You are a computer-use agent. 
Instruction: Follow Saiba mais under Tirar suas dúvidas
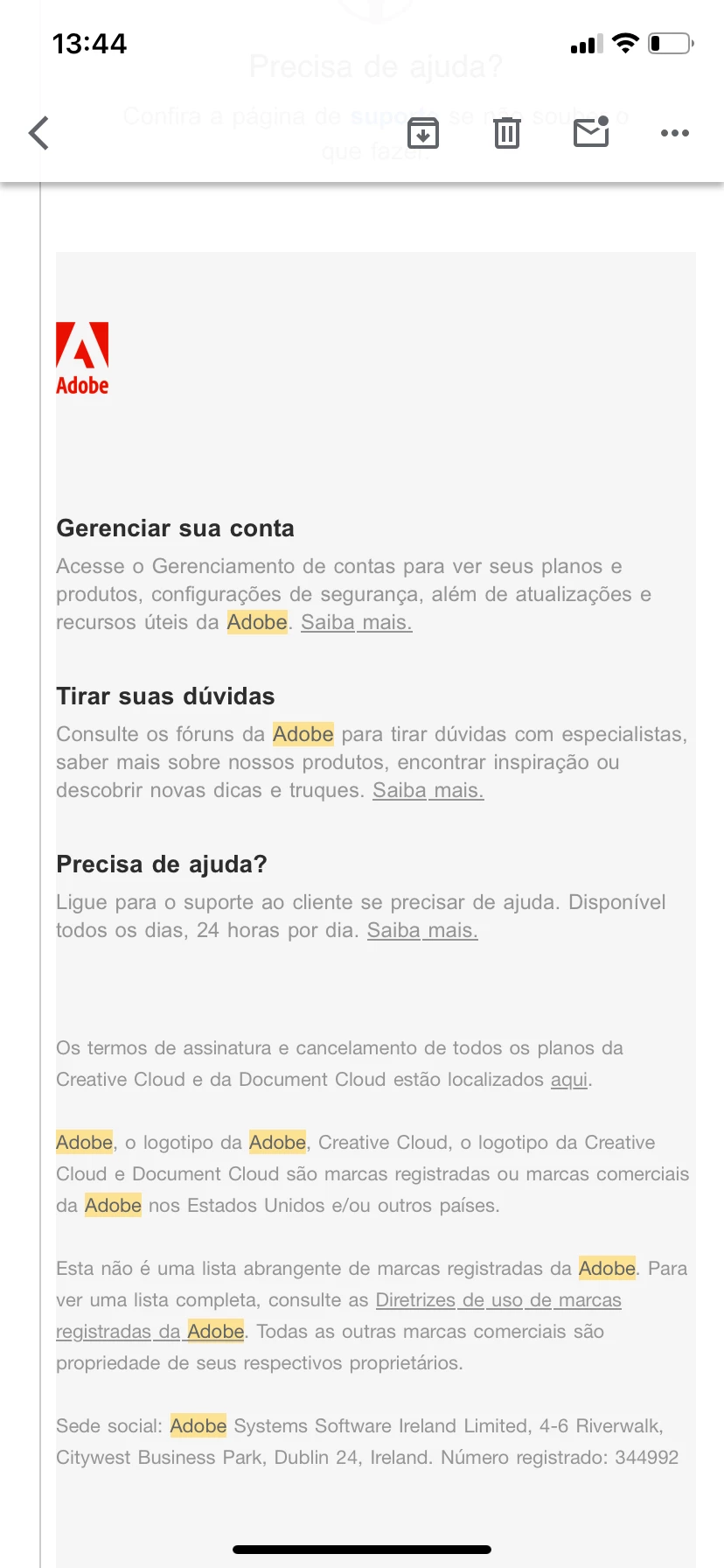[428, 790]
